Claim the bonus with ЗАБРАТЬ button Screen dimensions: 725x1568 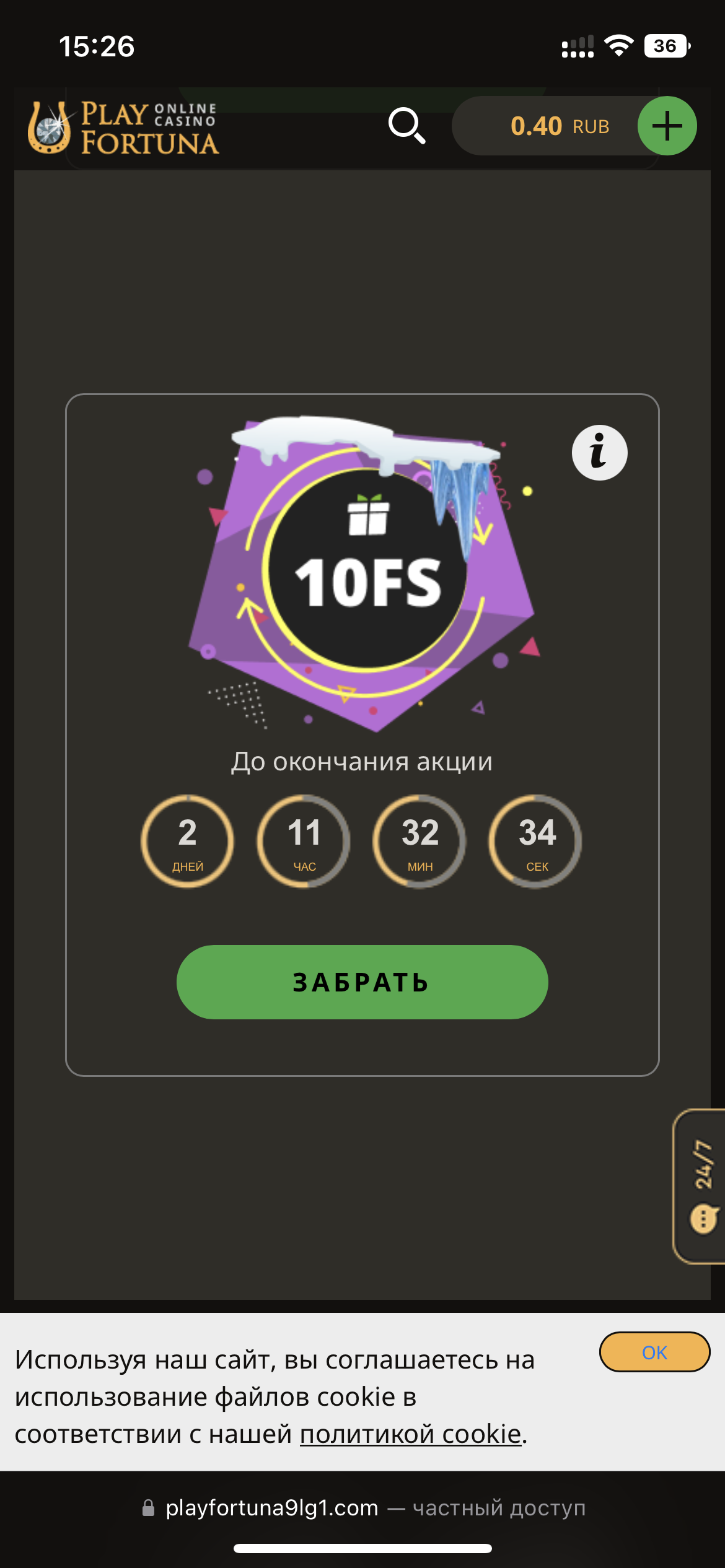tap(362, 982)
